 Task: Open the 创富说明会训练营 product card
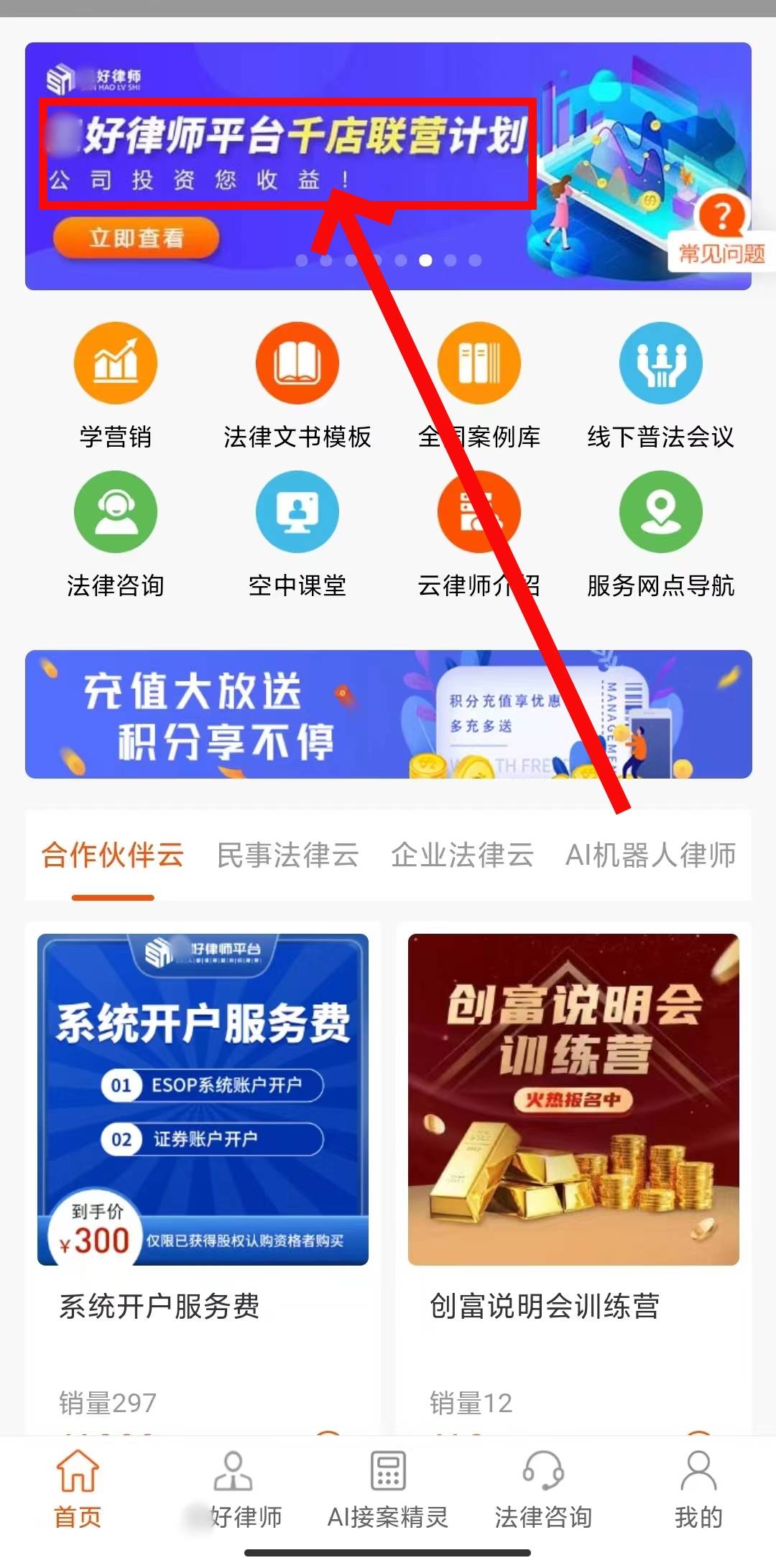573,1149
